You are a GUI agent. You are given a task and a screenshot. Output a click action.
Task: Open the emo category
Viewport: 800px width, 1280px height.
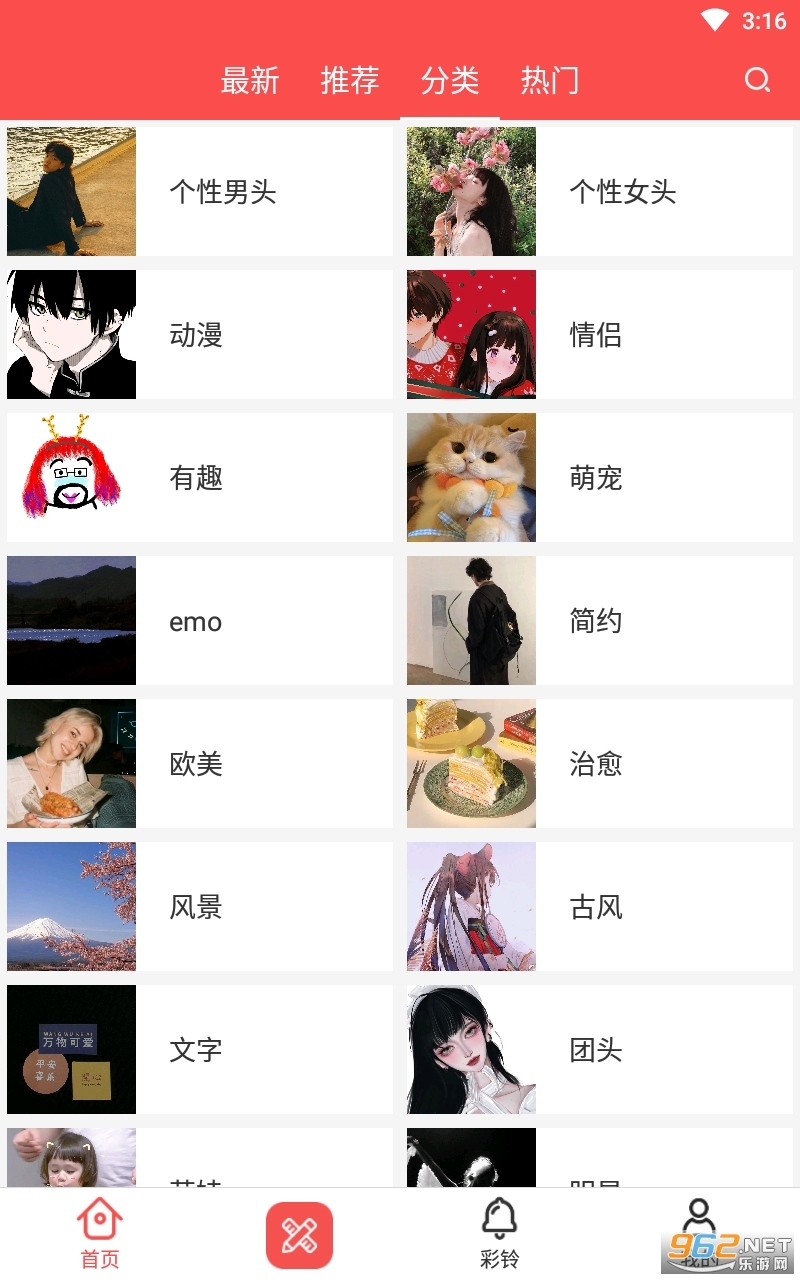pos(200,620)
